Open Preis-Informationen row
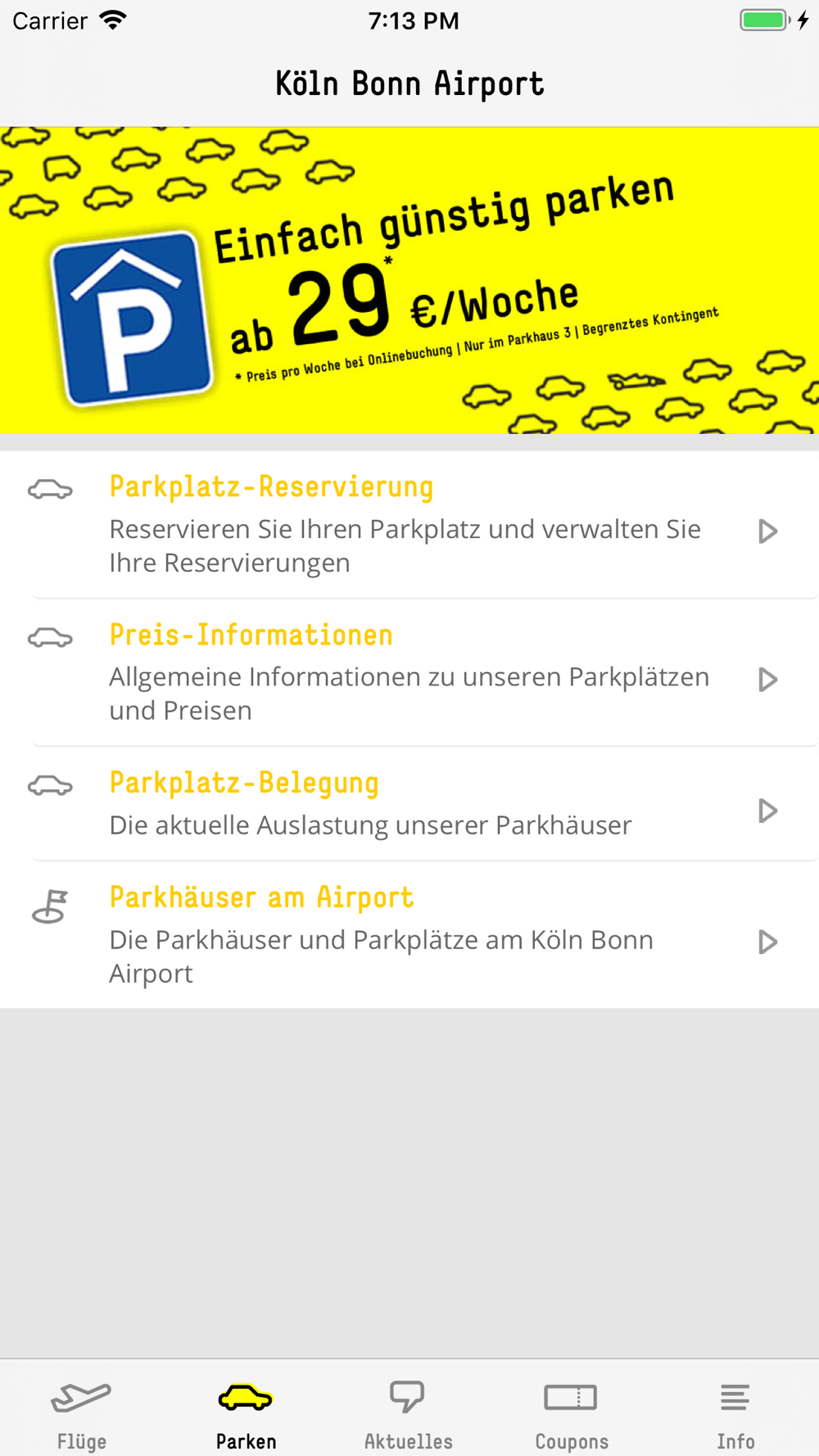Screen dimensions: 819x1456 [409, 671]
